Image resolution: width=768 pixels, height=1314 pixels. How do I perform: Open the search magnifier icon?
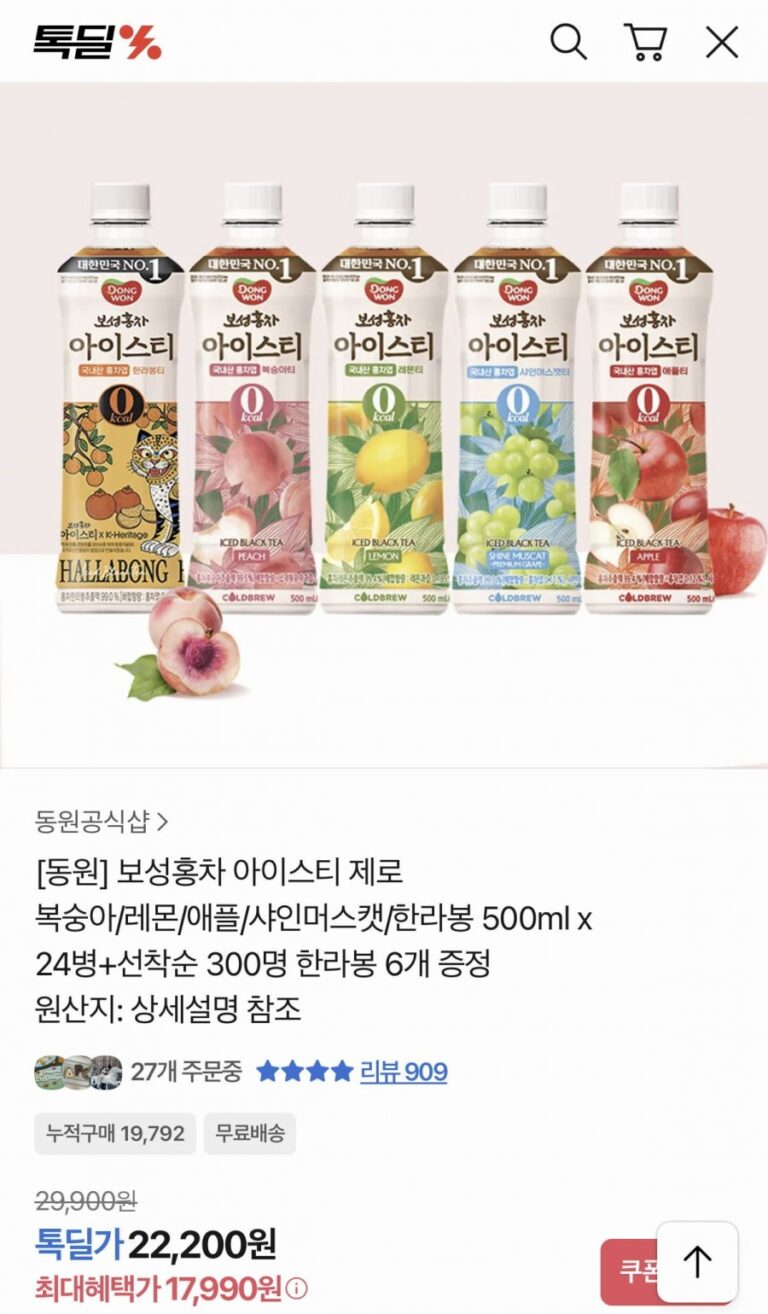(568, 42)
